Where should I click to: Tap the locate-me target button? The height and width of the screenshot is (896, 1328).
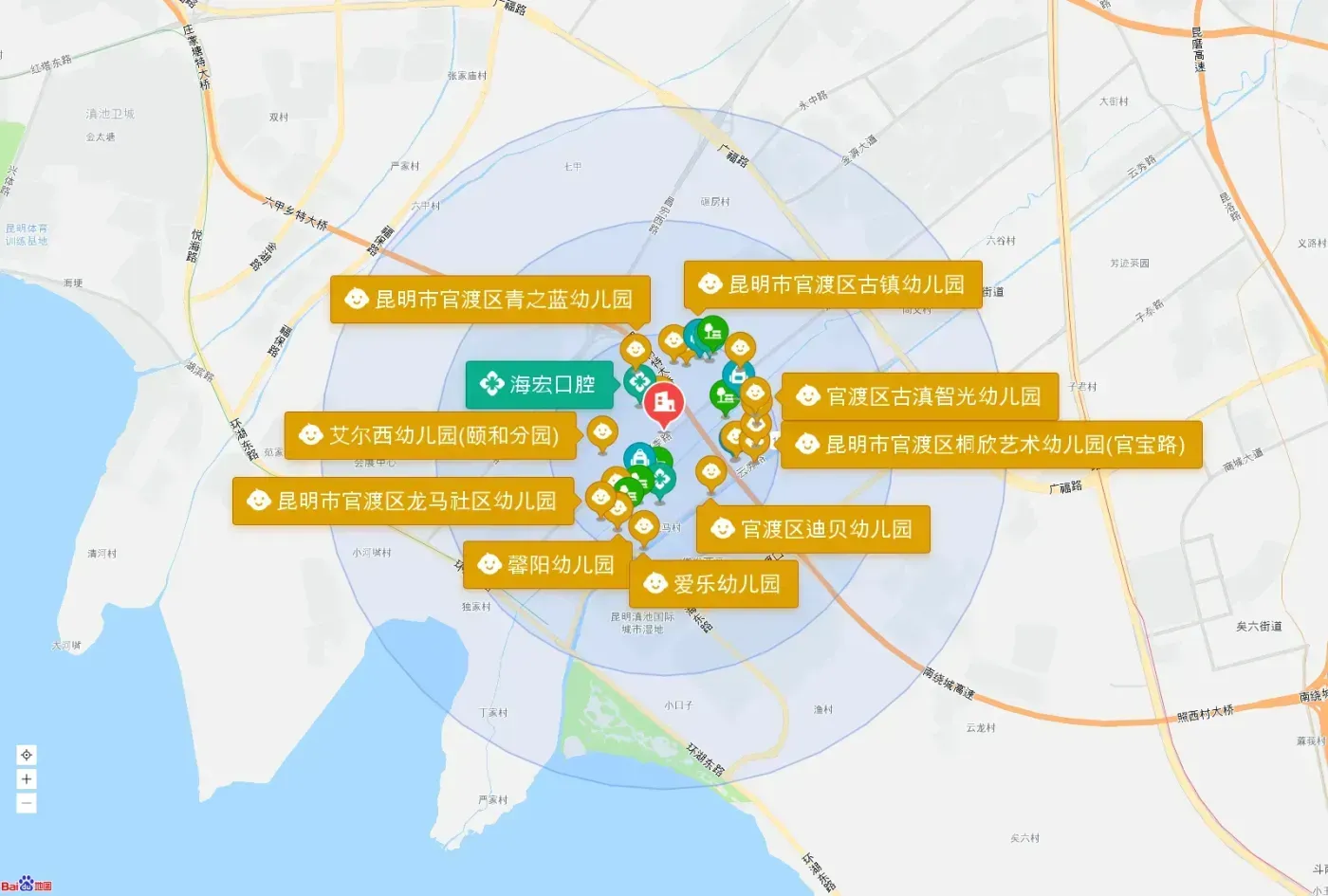click(x=27, y=755)
